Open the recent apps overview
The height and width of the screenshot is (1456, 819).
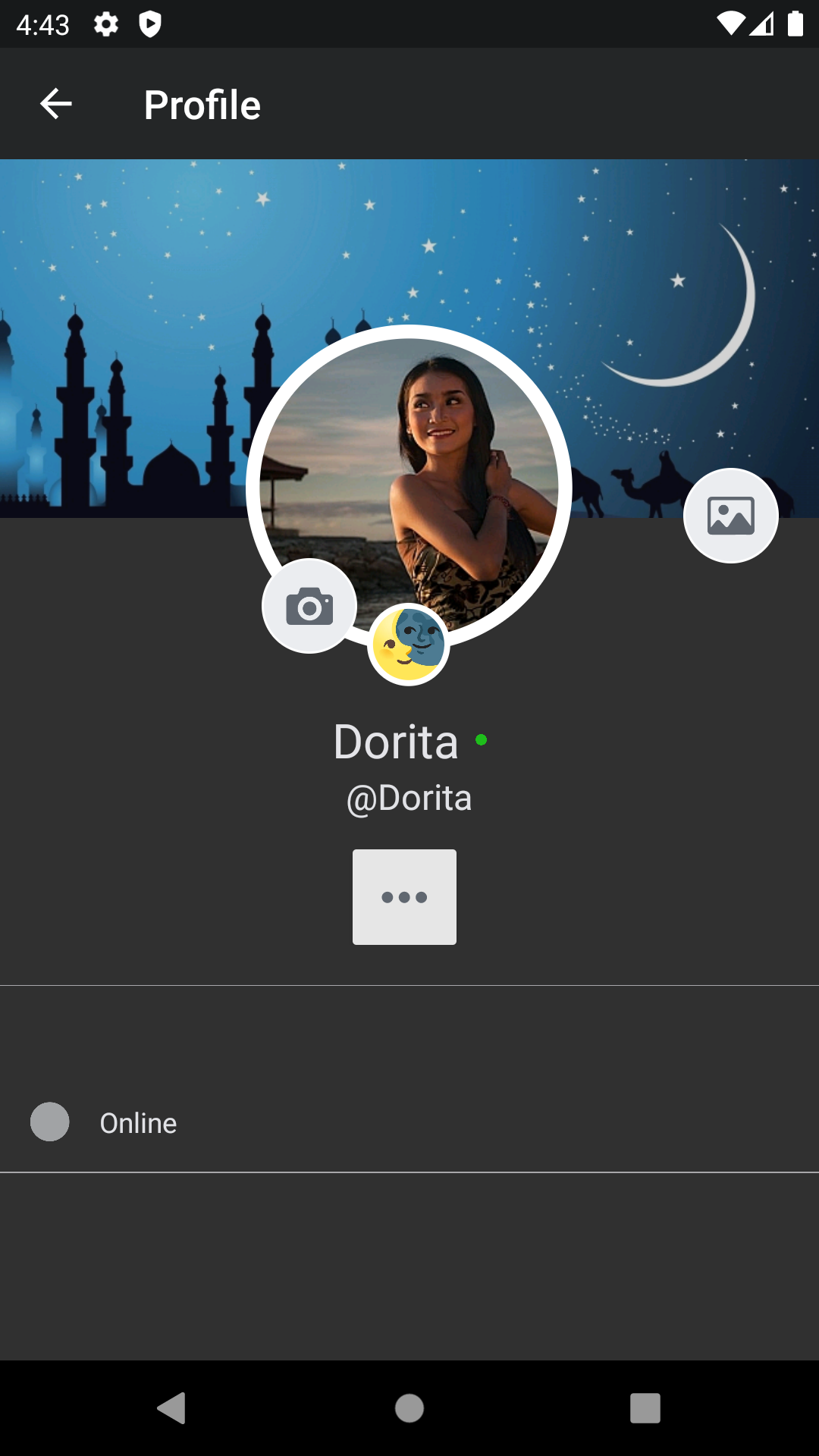(x=645, y=1408)
